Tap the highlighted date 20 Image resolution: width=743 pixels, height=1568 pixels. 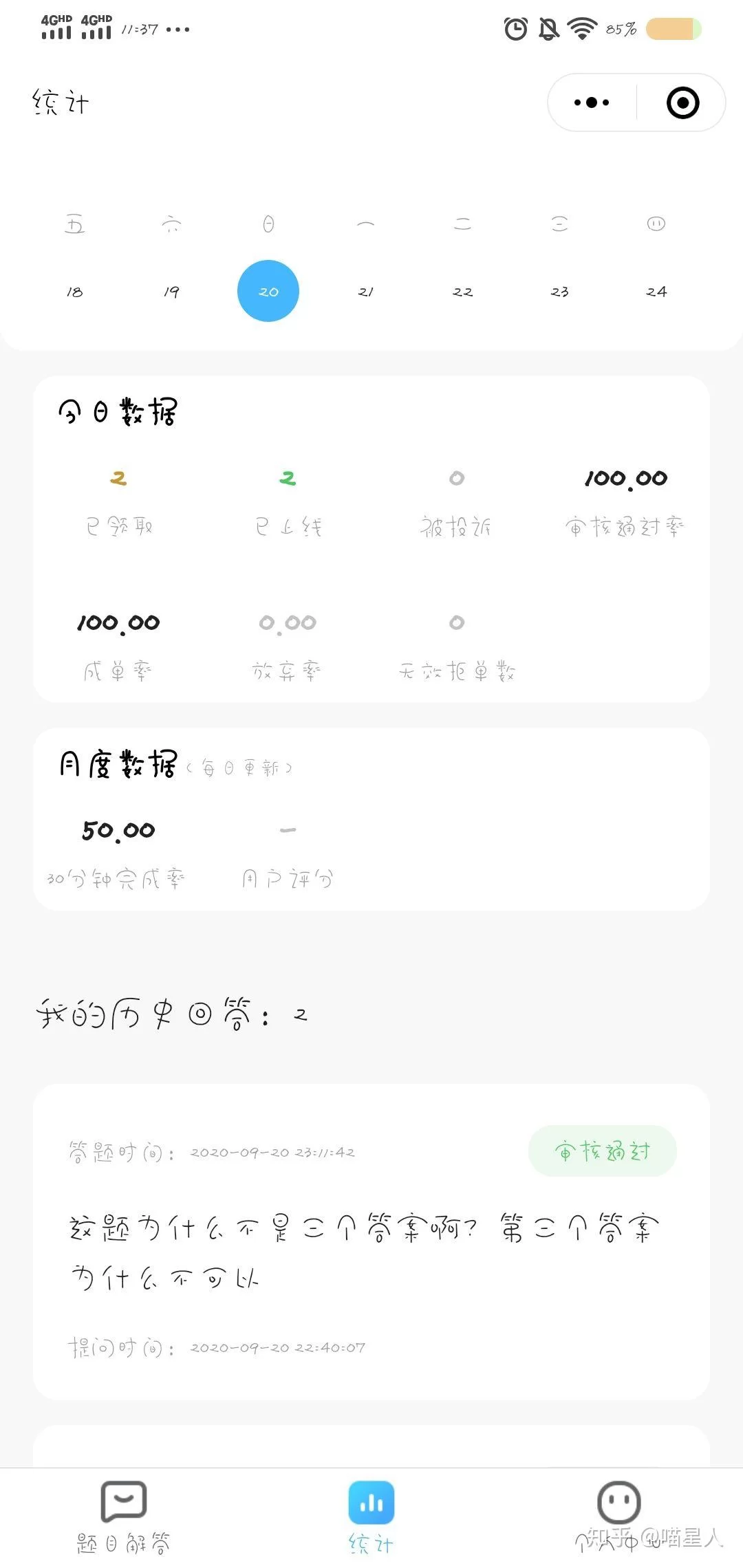click(268, 291)
